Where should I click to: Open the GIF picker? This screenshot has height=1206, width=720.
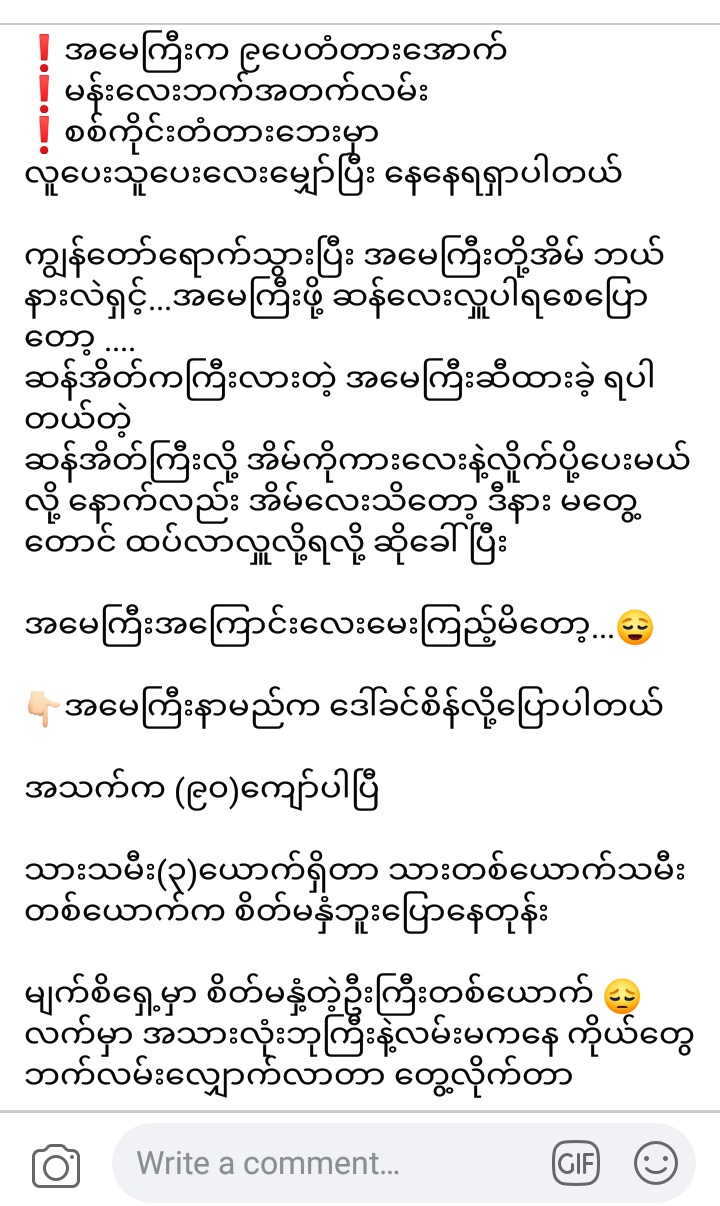tap(575, 1163)
